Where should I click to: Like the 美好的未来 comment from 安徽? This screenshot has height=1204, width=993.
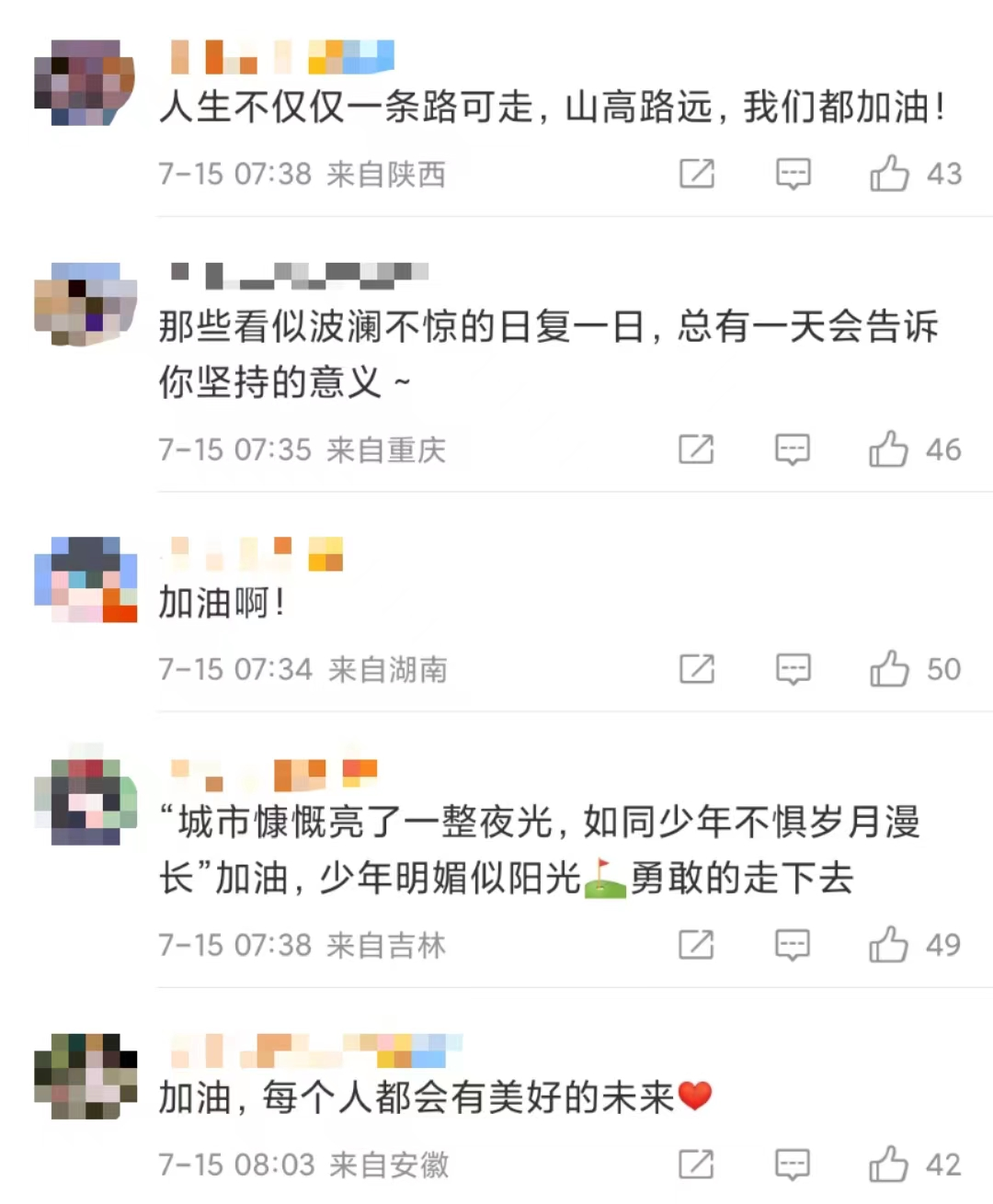coord(888,1164)
